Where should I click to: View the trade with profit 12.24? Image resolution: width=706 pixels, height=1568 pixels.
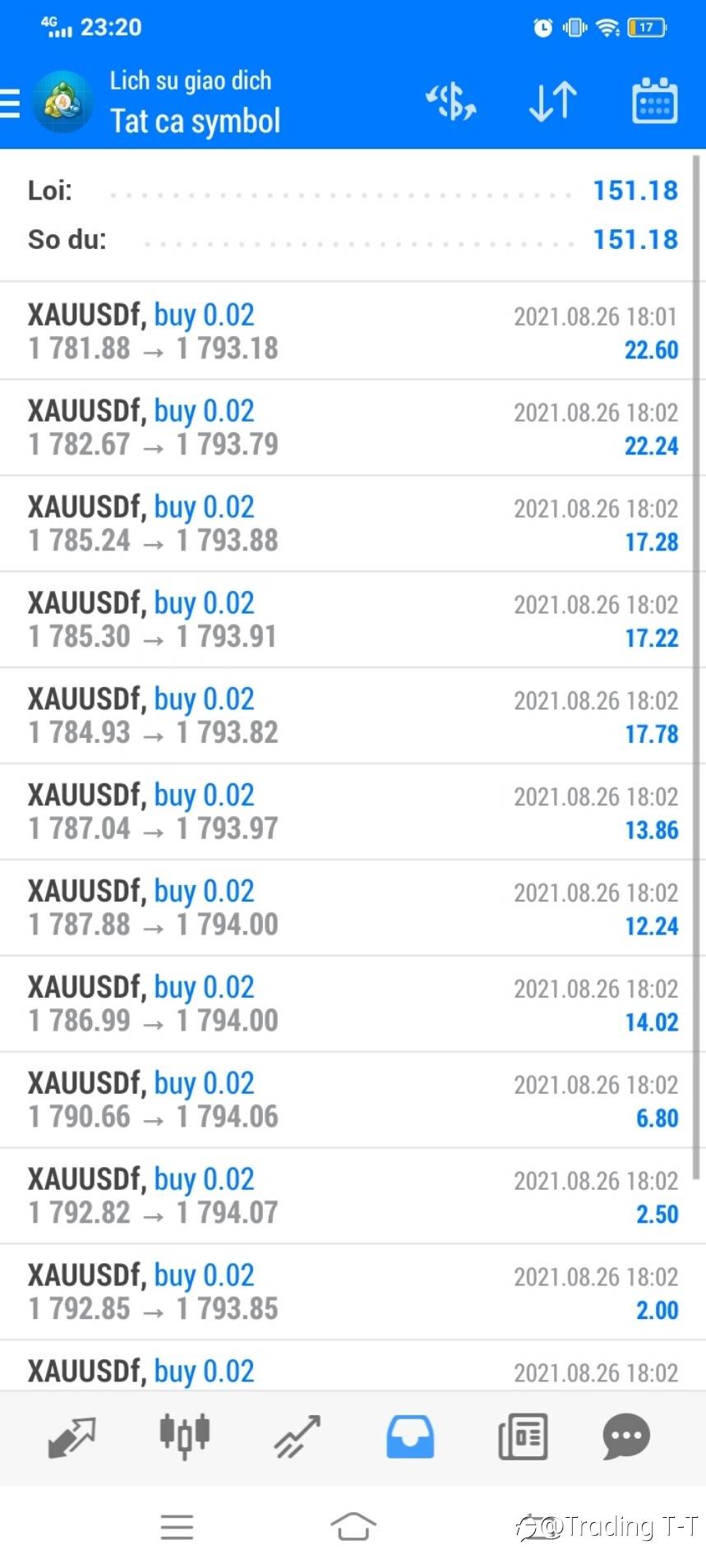(x=353, y=908)
